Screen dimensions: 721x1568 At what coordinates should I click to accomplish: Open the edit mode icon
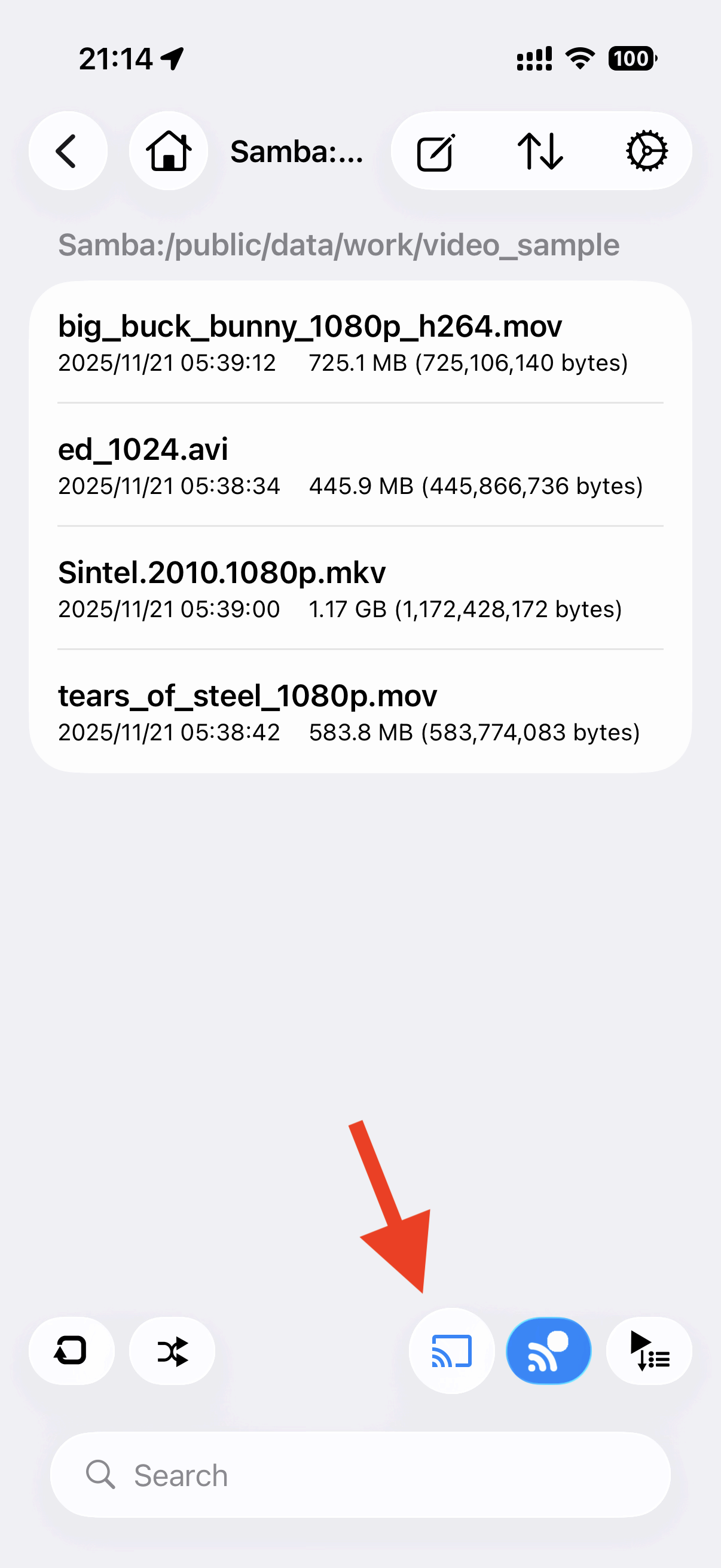[x=436, y=152]
